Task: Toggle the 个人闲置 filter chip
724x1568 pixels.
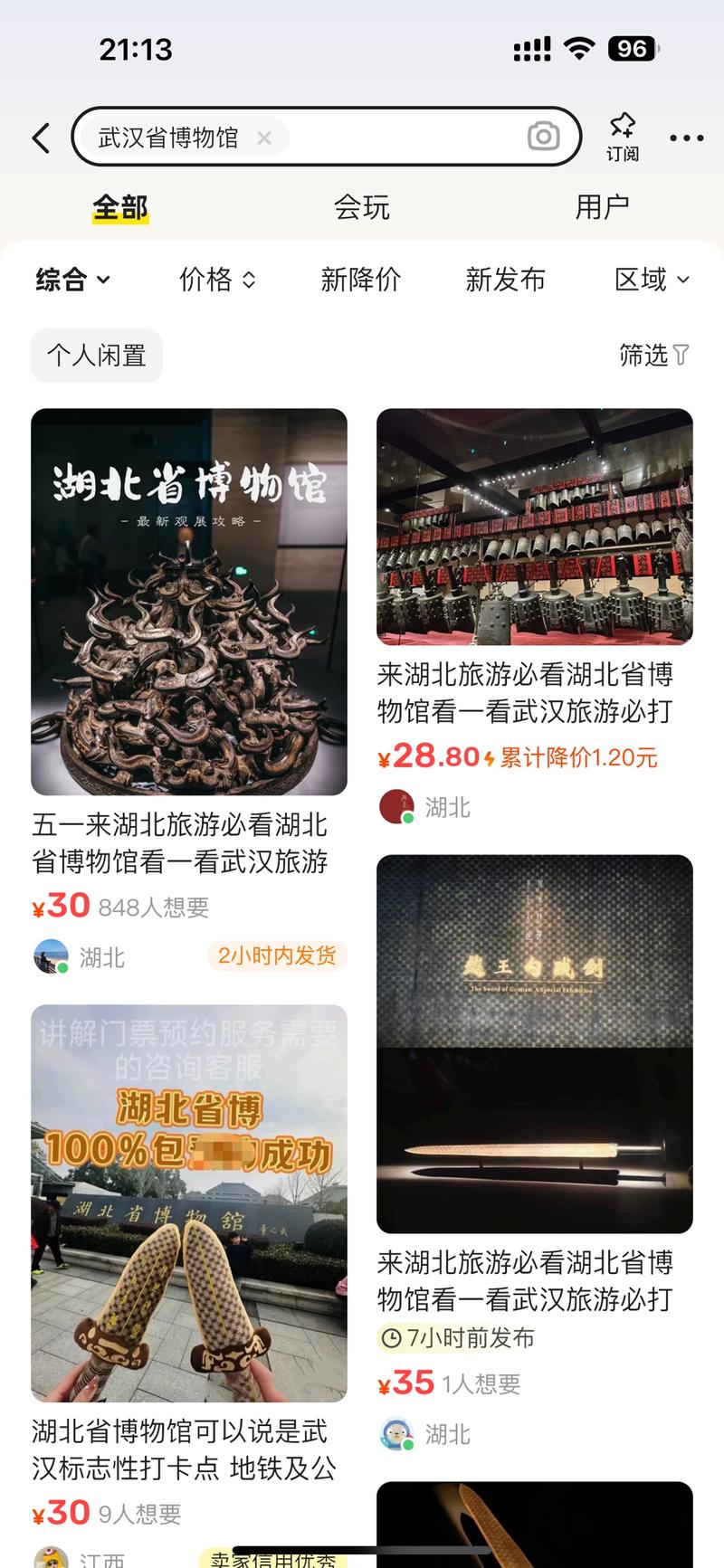Action: click(96, 356)
